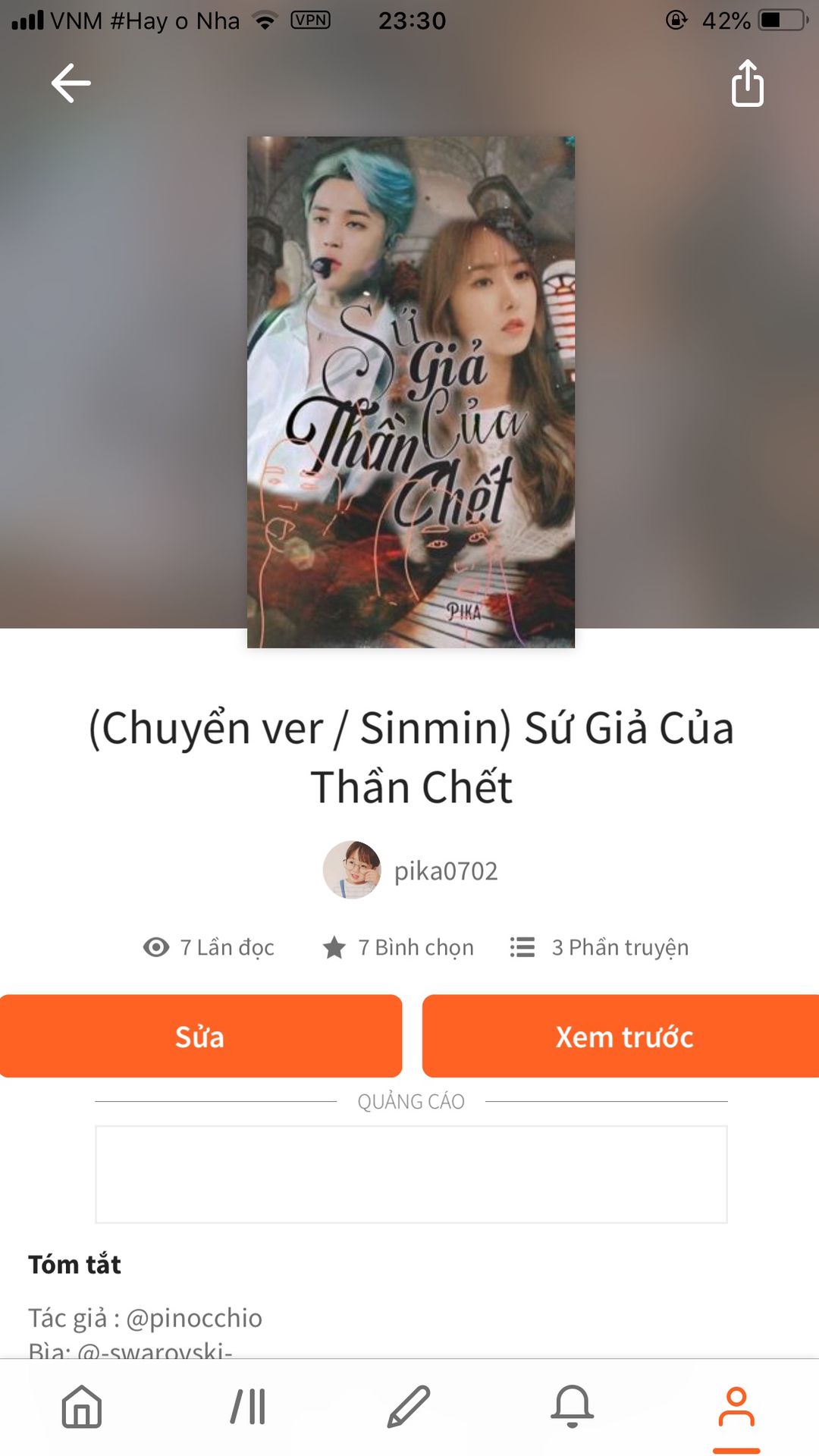Switch to the Profile tab
The image size is (819, 1456).
pyautogui.click(x=736, y=1407)
